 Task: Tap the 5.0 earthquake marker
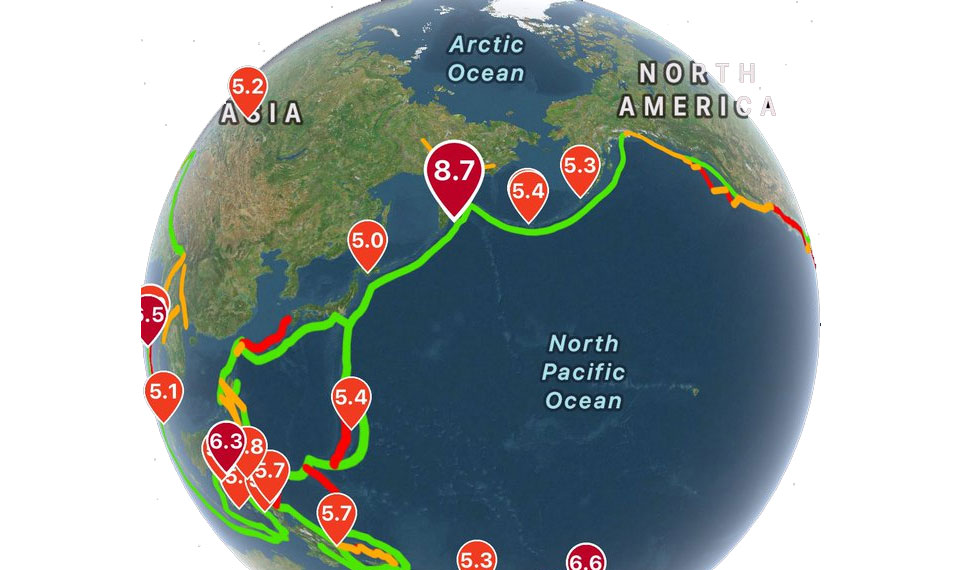[x=367, y=240]
